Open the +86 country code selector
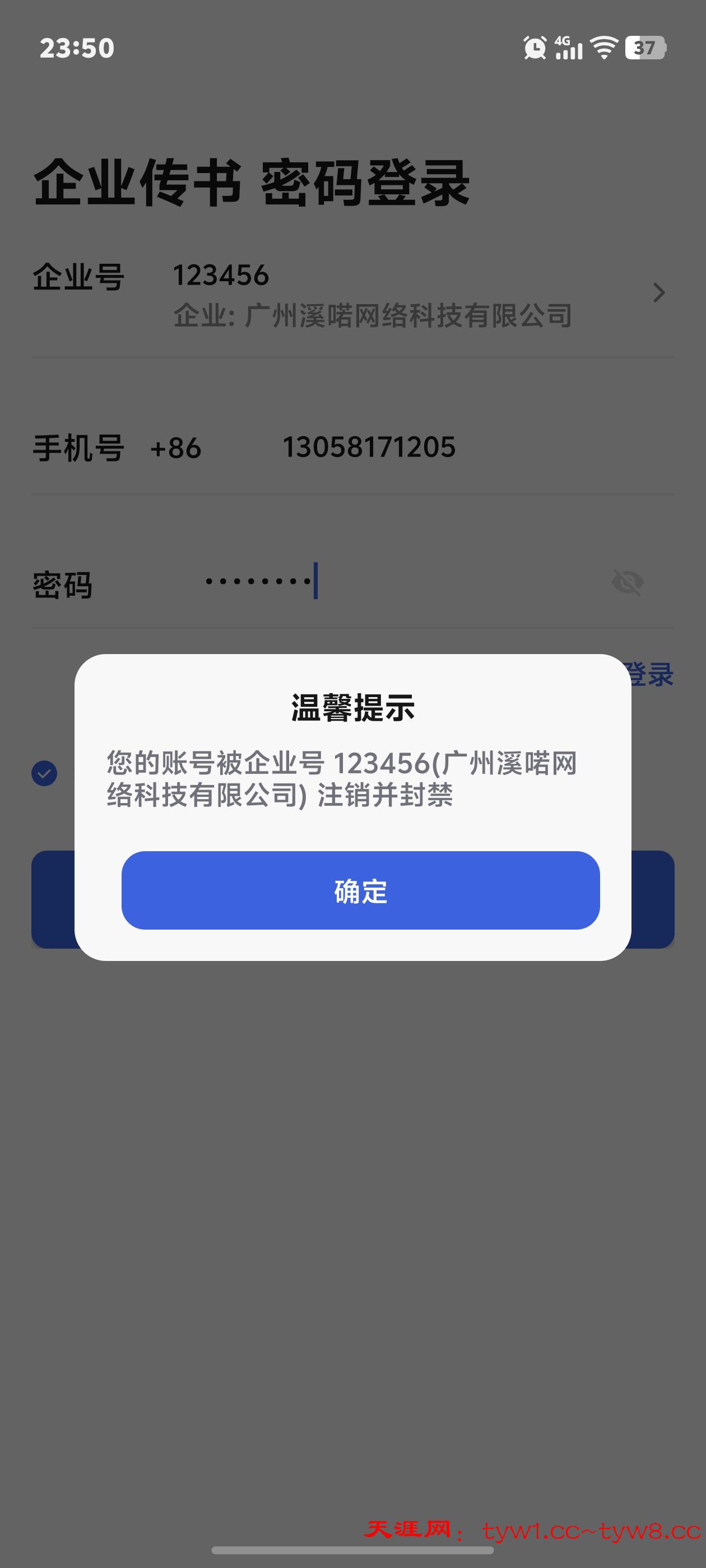Image resolution: width=706 pixels, height=1568 pixels. pos(175,449)
